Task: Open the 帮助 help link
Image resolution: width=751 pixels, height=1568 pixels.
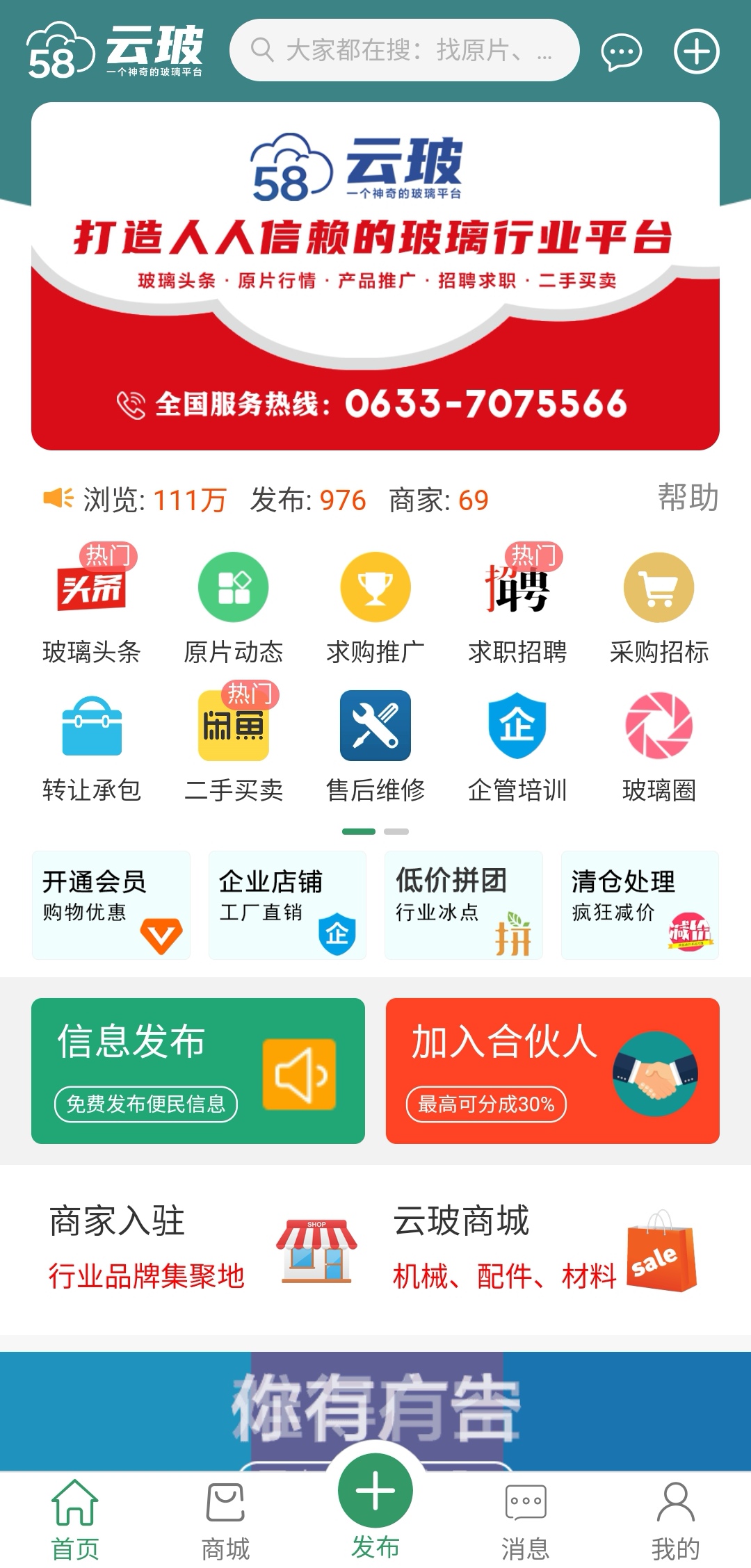Action: pos(687,498)
